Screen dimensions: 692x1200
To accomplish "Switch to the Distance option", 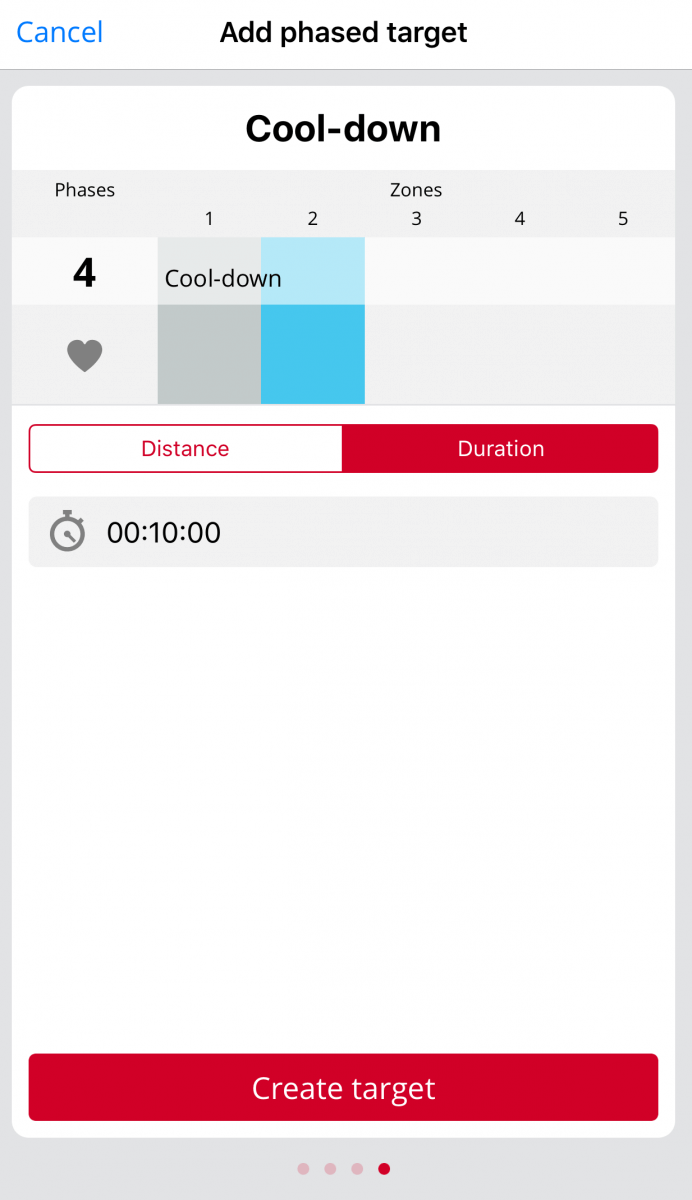I will point(185,448).
